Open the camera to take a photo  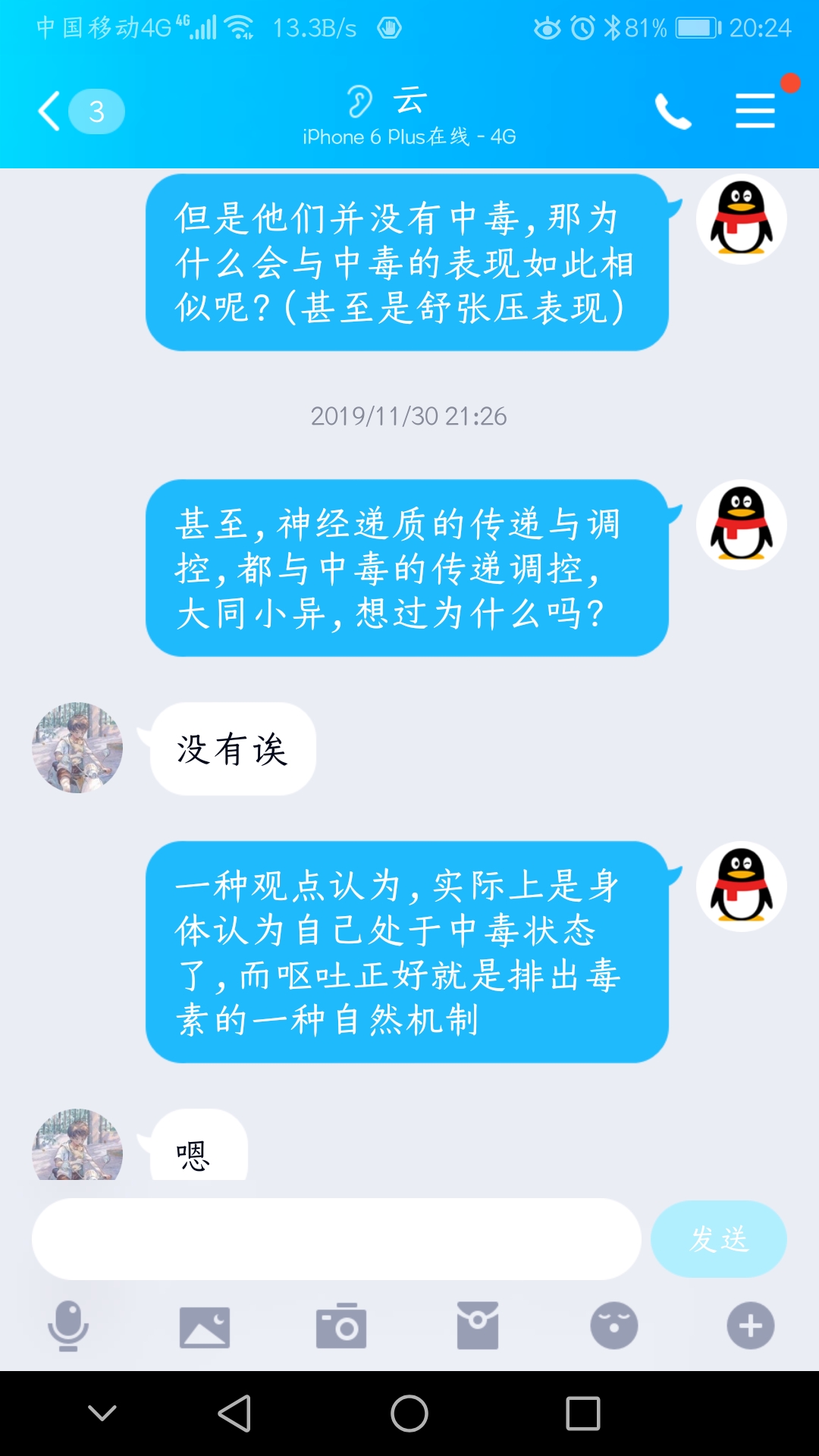(x=341, y=1326)
